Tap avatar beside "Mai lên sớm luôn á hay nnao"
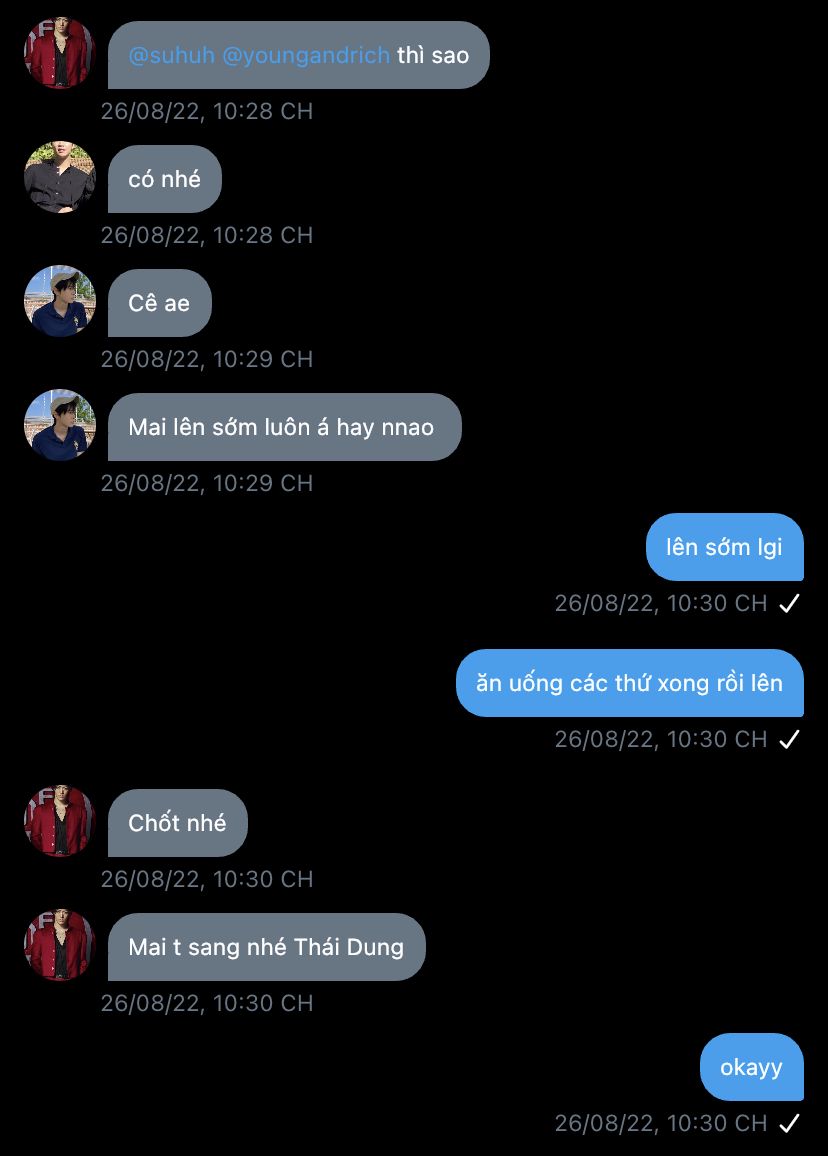The image size is (828, 1156). click(x=59, y=425)
